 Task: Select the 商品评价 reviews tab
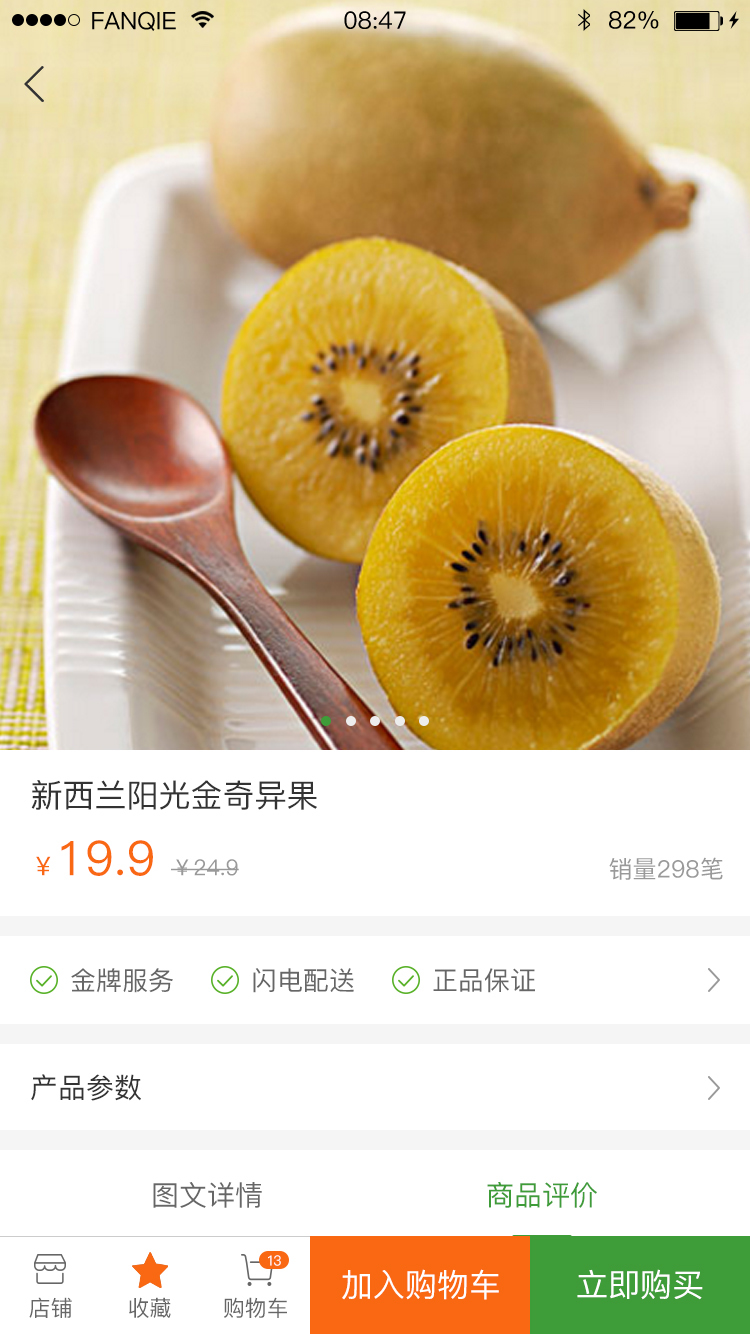pos(541,1194)
